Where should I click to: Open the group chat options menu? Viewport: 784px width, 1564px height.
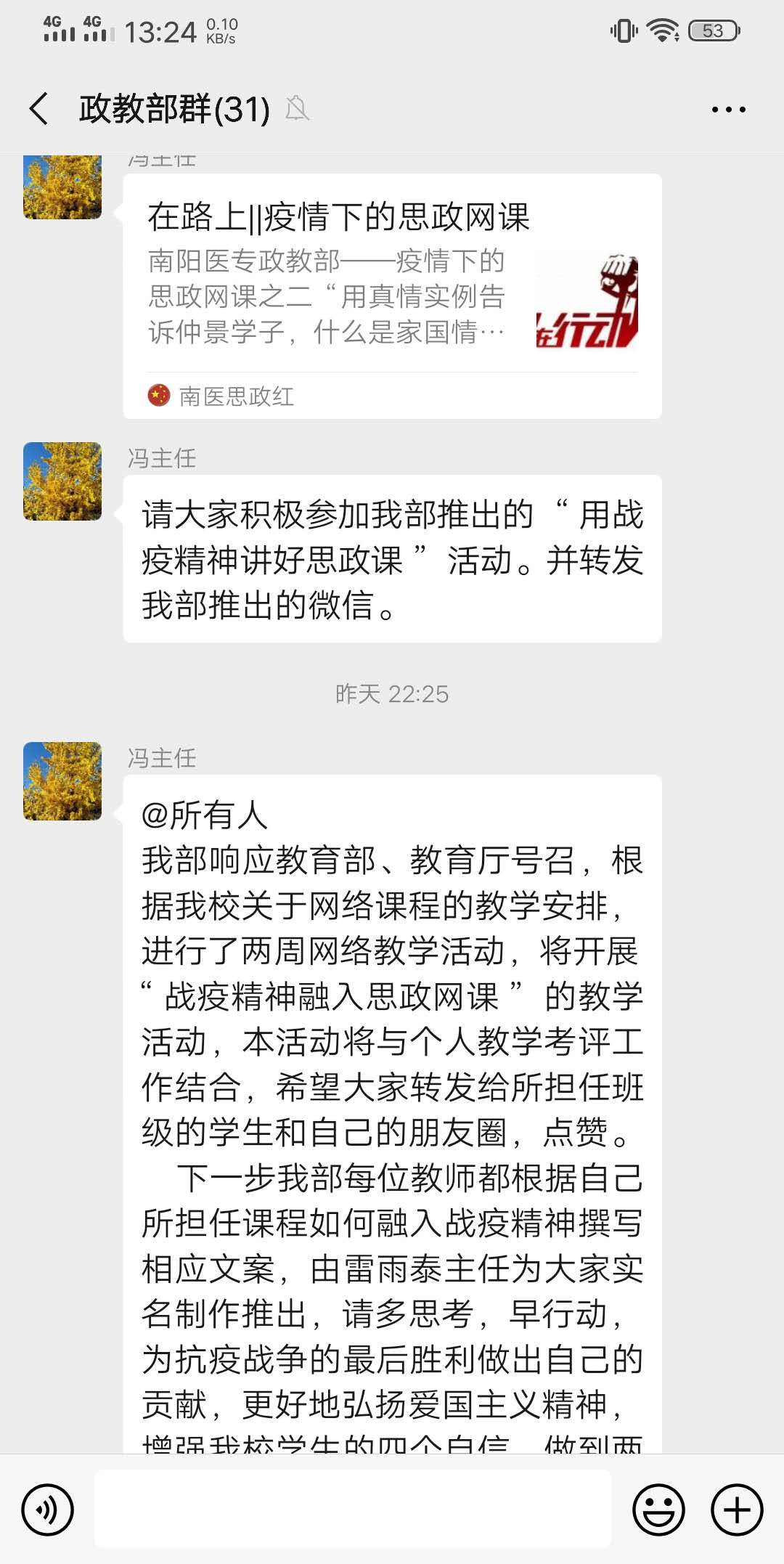(x=728, y=110)
